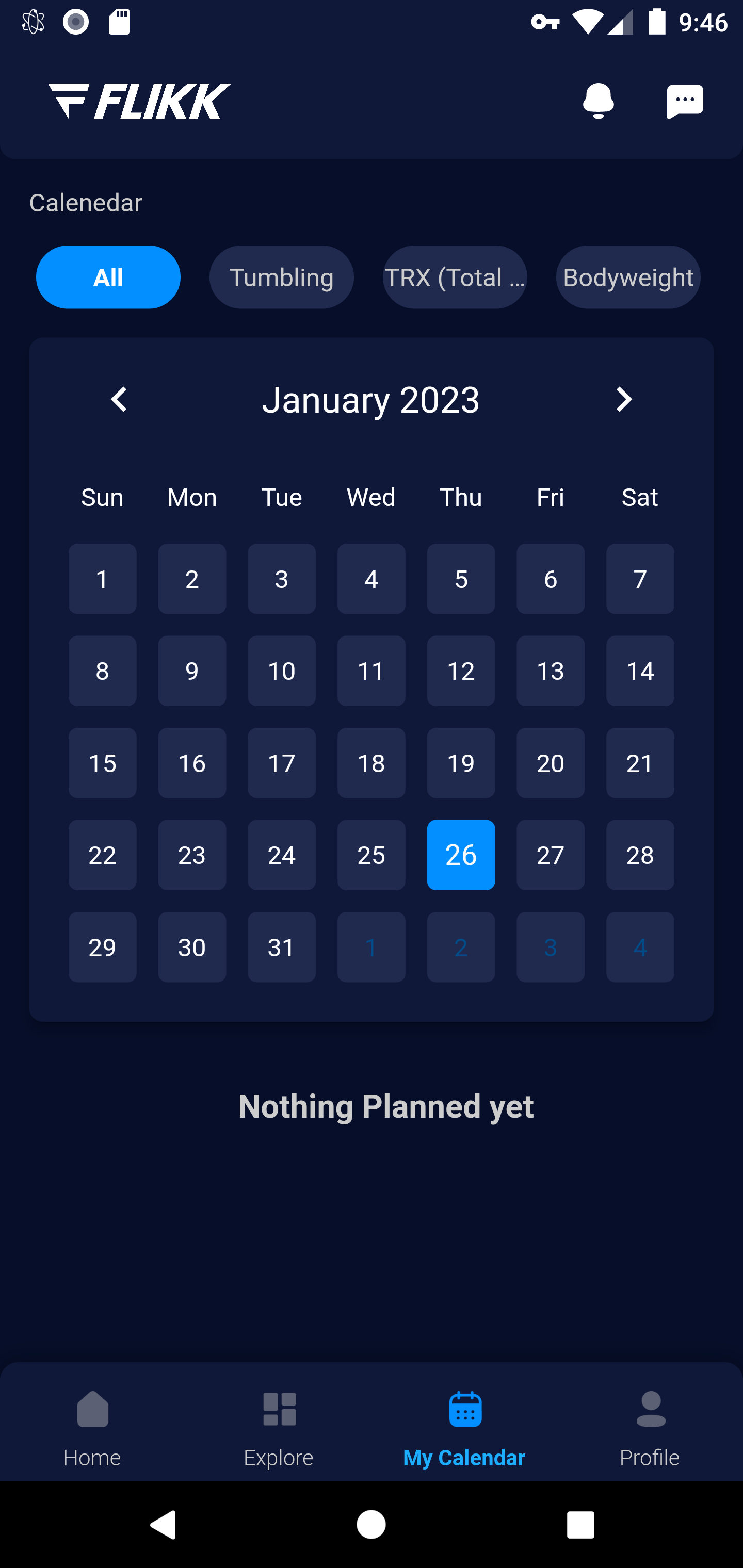Choose January 31 date
743x1568 pixels.
tap(281, 946)
